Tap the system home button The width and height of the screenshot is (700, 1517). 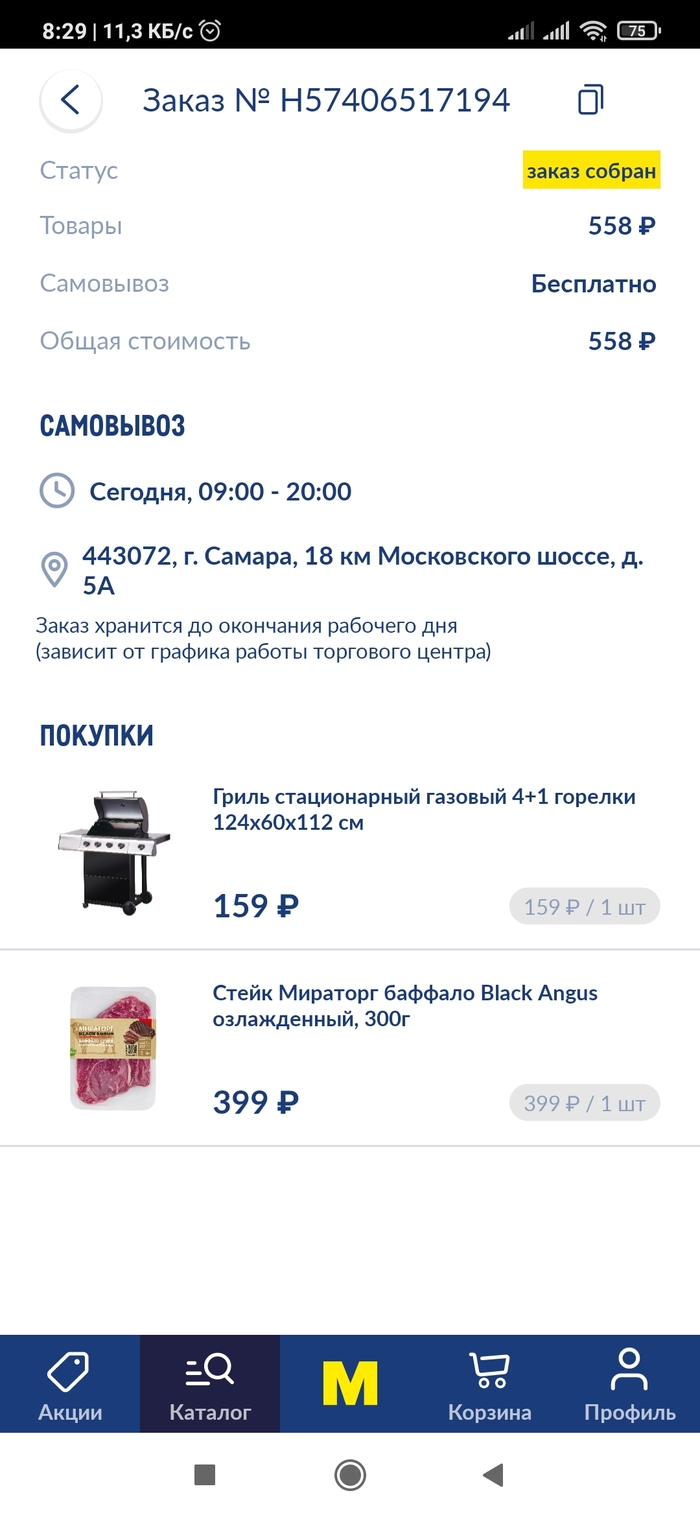pos(350,1474)
